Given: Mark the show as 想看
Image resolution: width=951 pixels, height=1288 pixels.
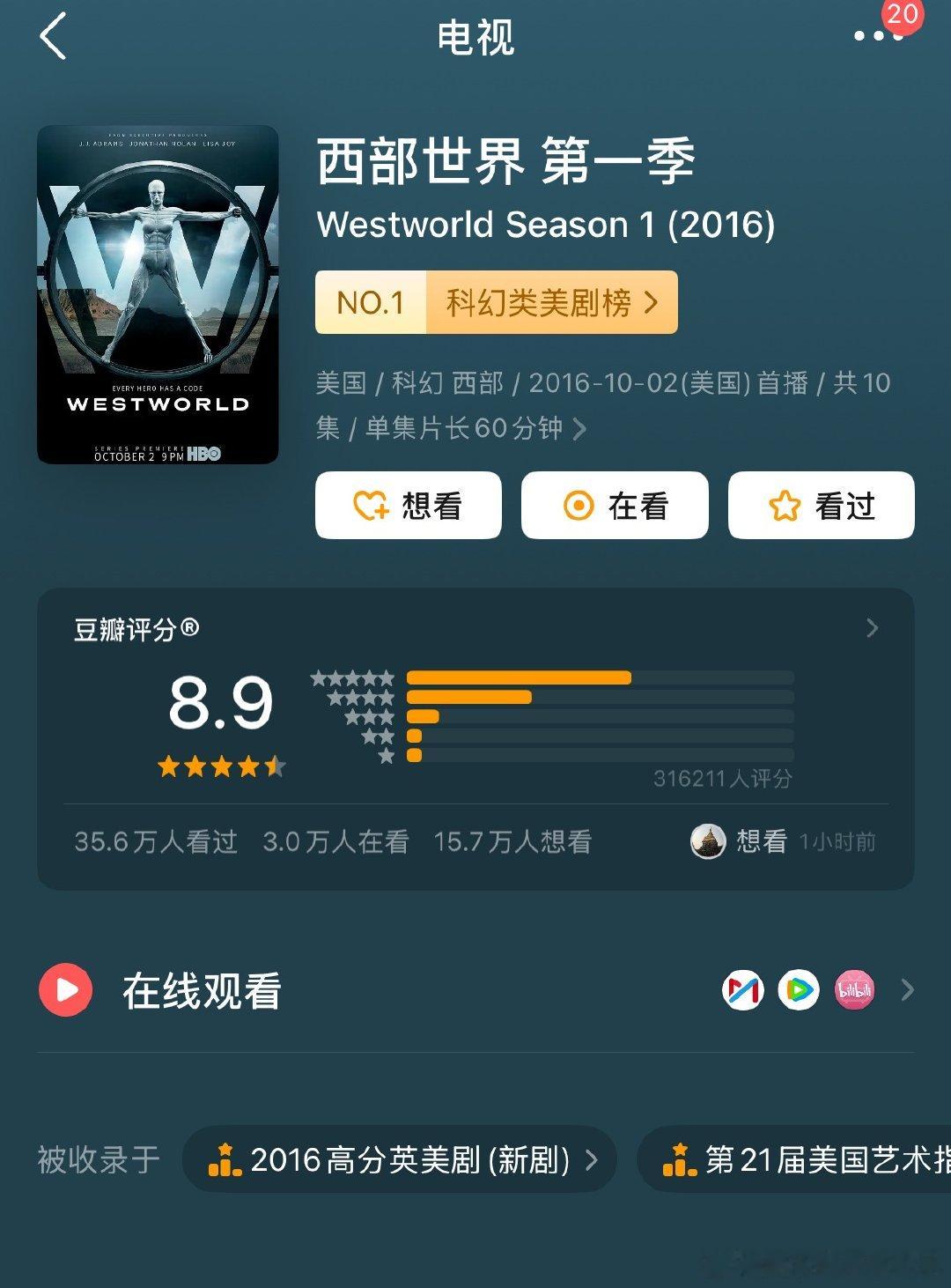Looking at the screenshot, I should coord(409,505).
